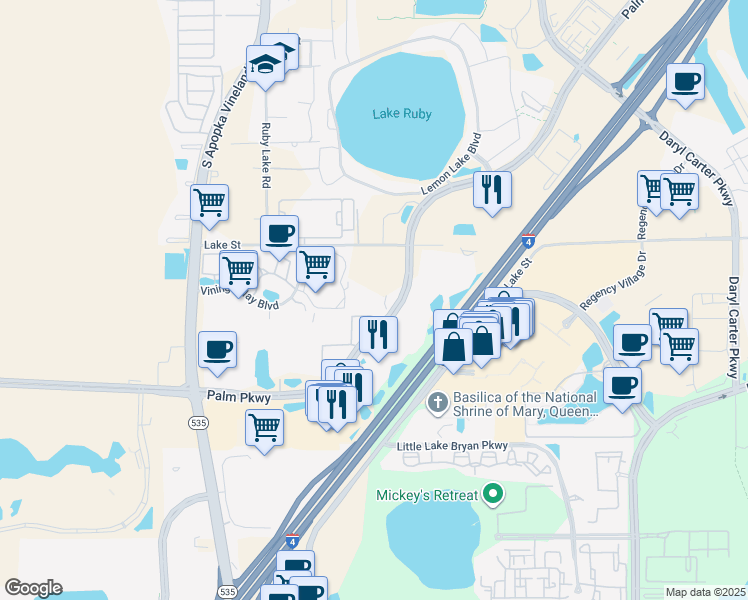The width and height of the screenshot is (748, 600).
Task: Open the coffee cup marker at Lake St
Action: [280, 234]
